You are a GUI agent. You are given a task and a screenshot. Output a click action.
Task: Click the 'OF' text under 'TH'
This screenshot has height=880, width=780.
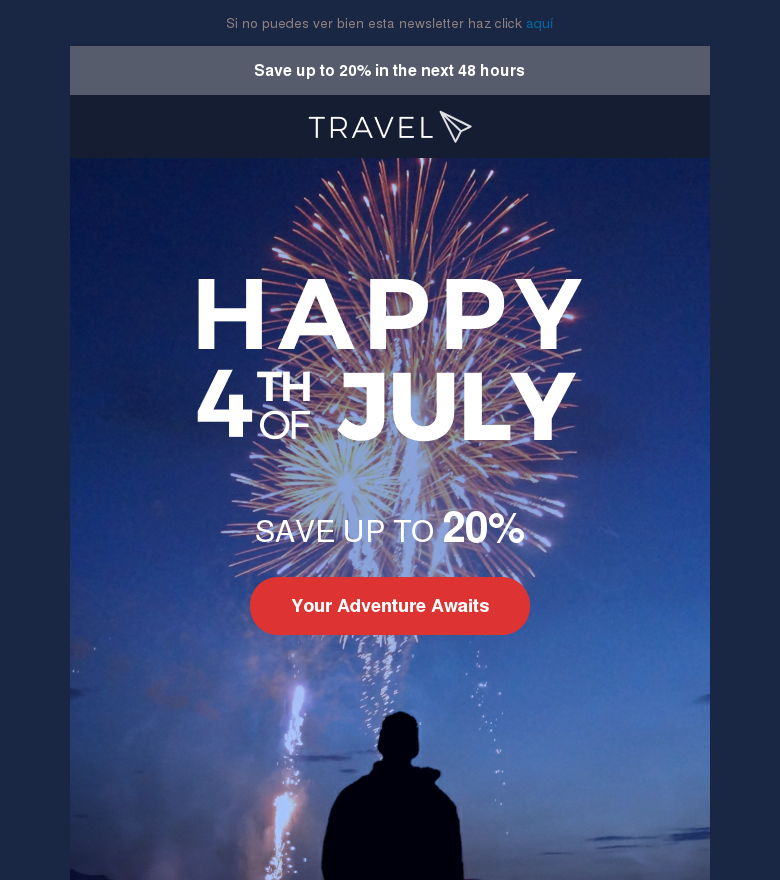pyautogui.click(x=287, y=423)
